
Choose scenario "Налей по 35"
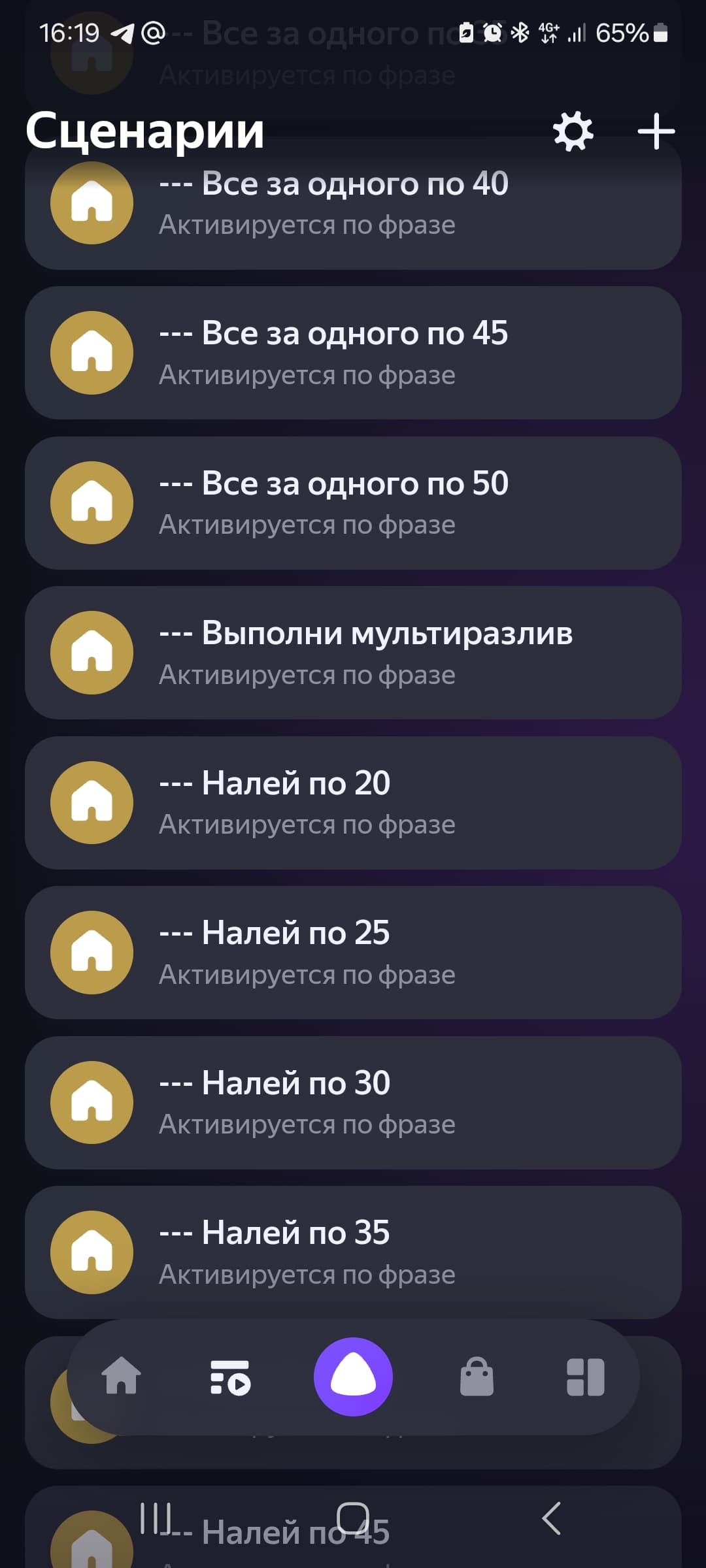click(353, 1252)
